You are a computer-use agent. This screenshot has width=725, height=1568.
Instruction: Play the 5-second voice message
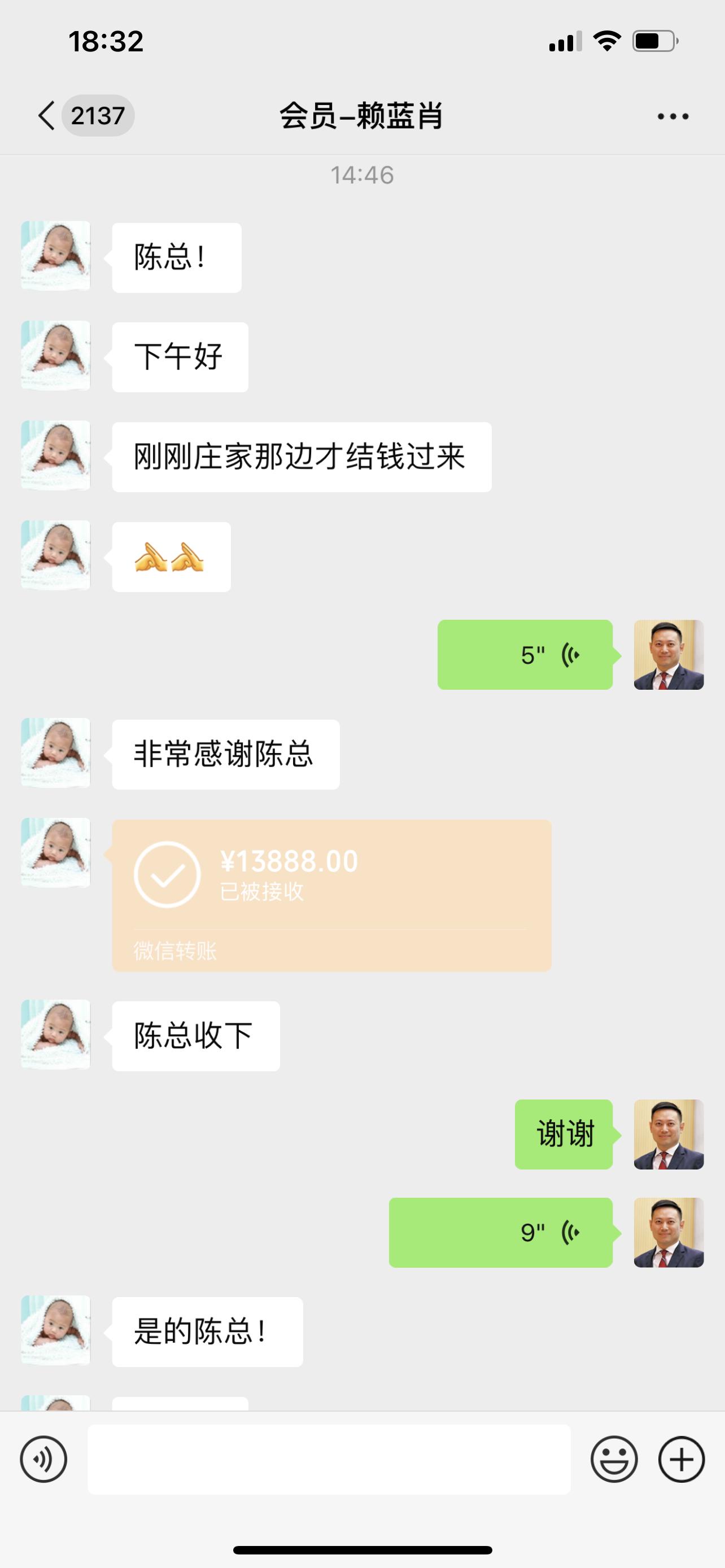pyautogui.click(x=525, y=655)
